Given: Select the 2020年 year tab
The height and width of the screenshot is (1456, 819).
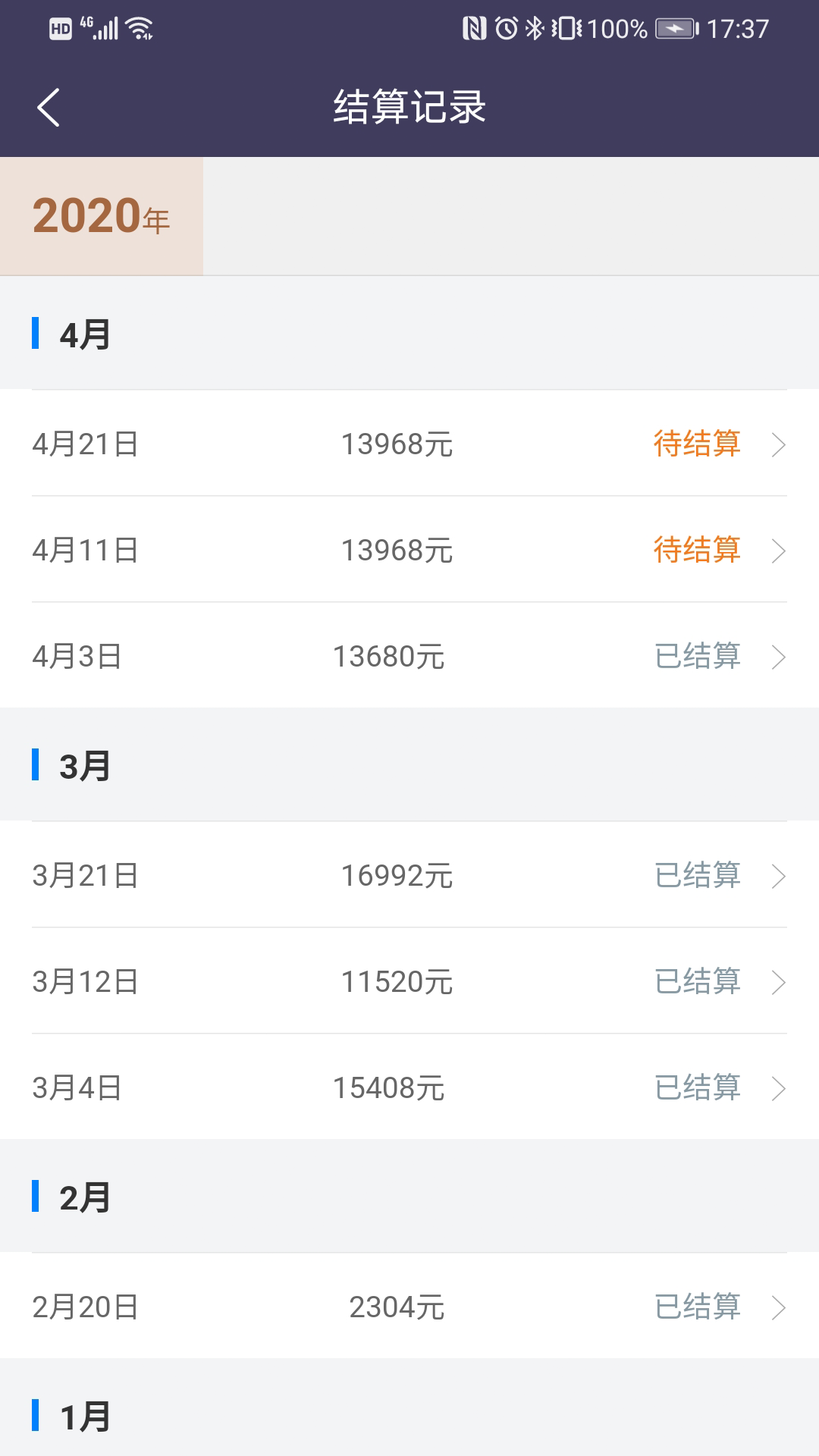Looking at the screenshot, I should pyautogui.click(x=102, y=215).
